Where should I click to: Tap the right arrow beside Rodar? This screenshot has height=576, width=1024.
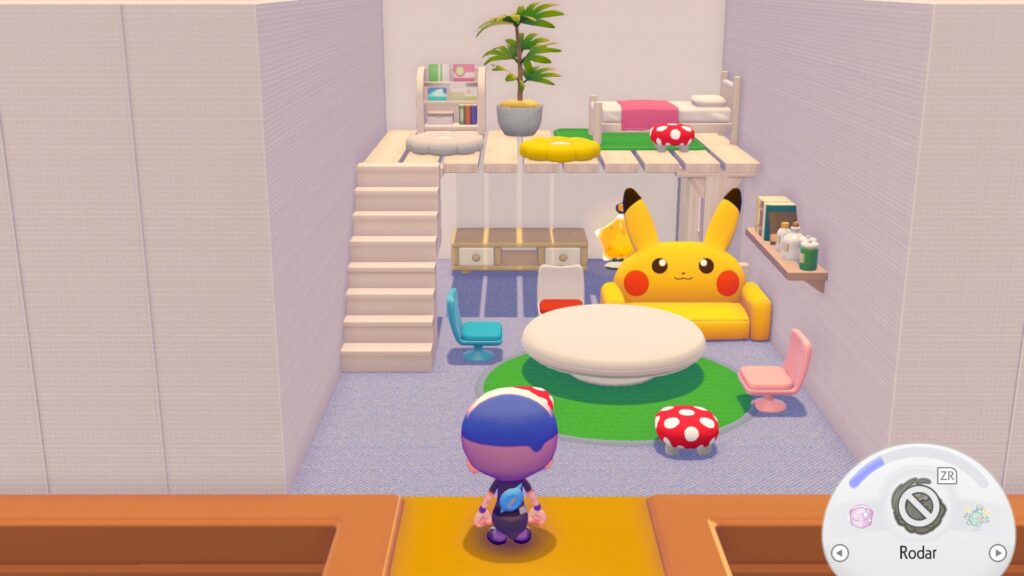click(x=996, y=553)
